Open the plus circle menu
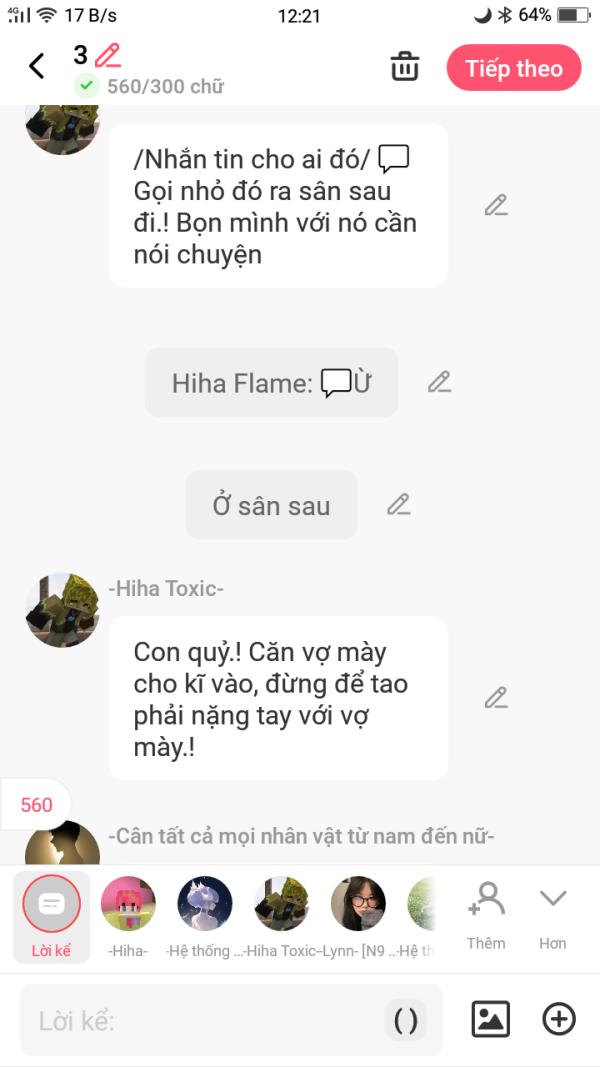 (559, 1019)
